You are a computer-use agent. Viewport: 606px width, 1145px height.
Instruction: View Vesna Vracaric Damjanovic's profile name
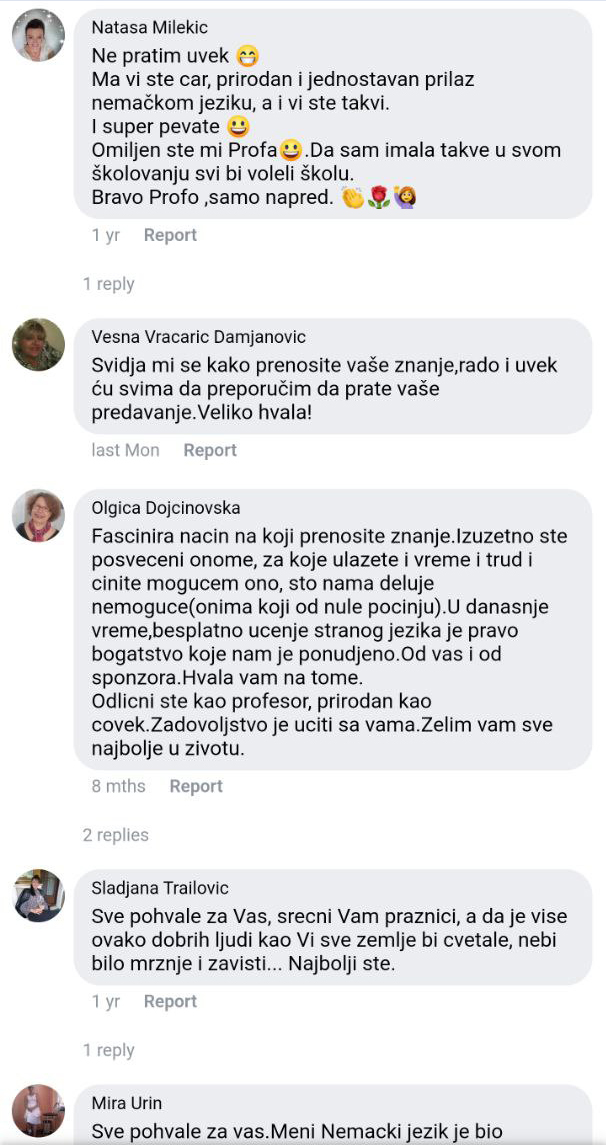(198, 337)
